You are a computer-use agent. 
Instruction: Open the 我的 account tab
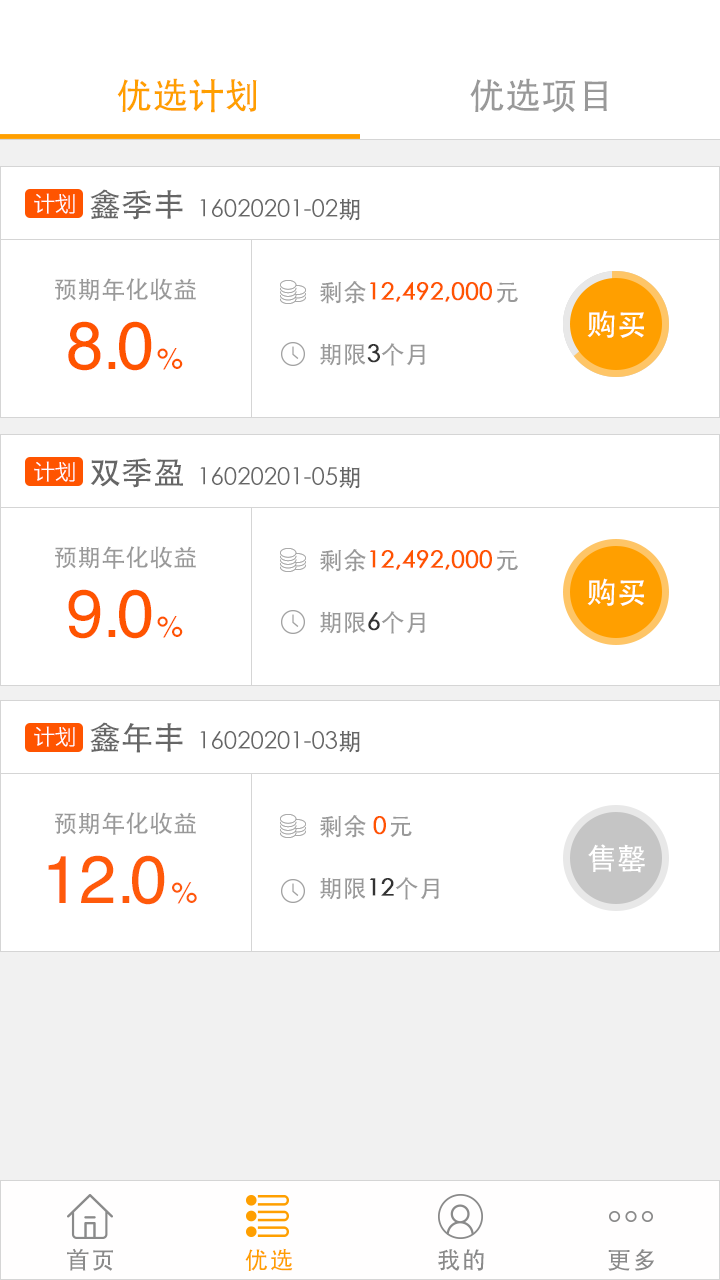tap(460, 1231)
